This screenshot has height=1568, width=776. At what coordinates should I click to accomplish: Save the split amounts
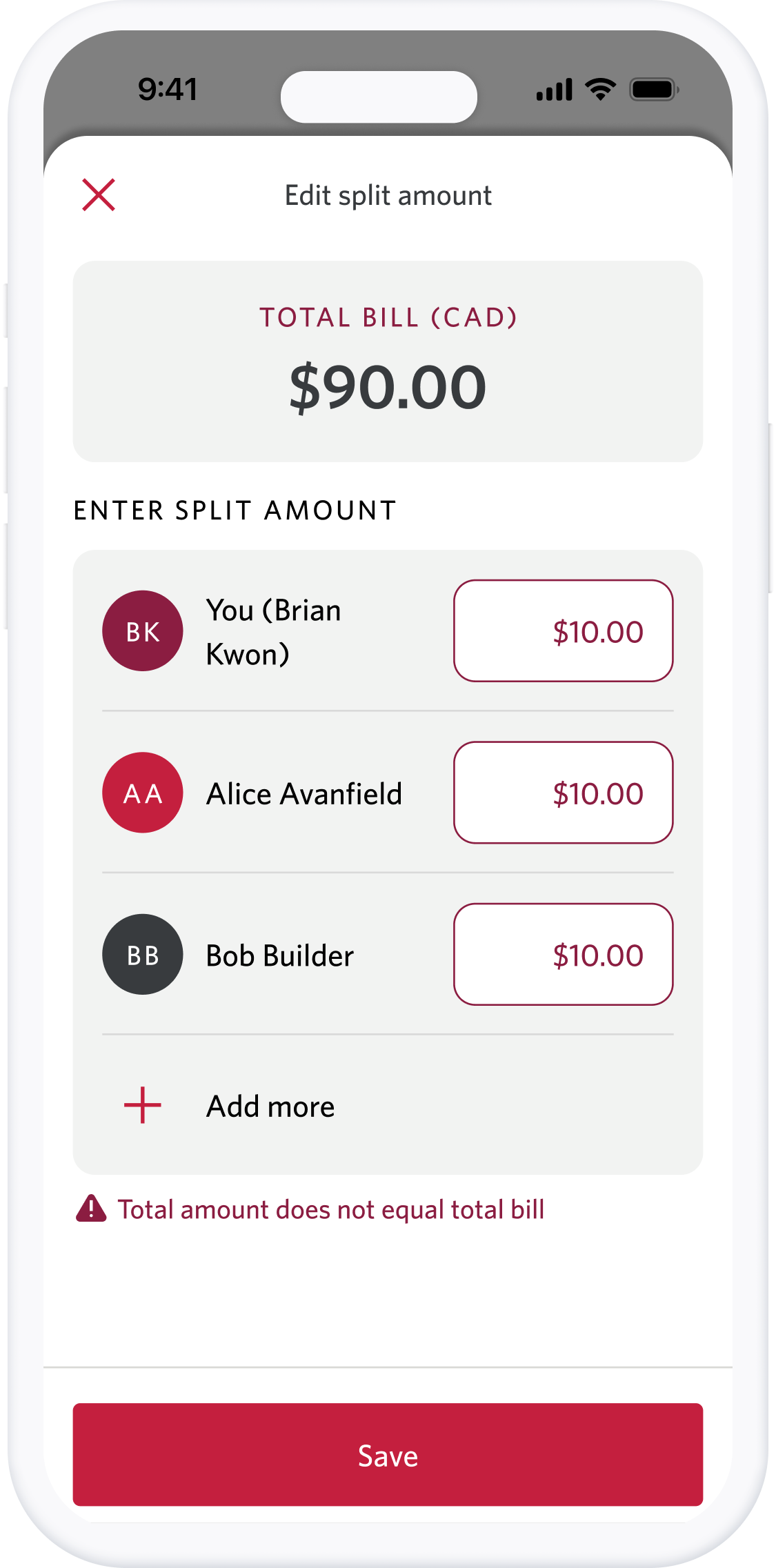pos(388,1454)
